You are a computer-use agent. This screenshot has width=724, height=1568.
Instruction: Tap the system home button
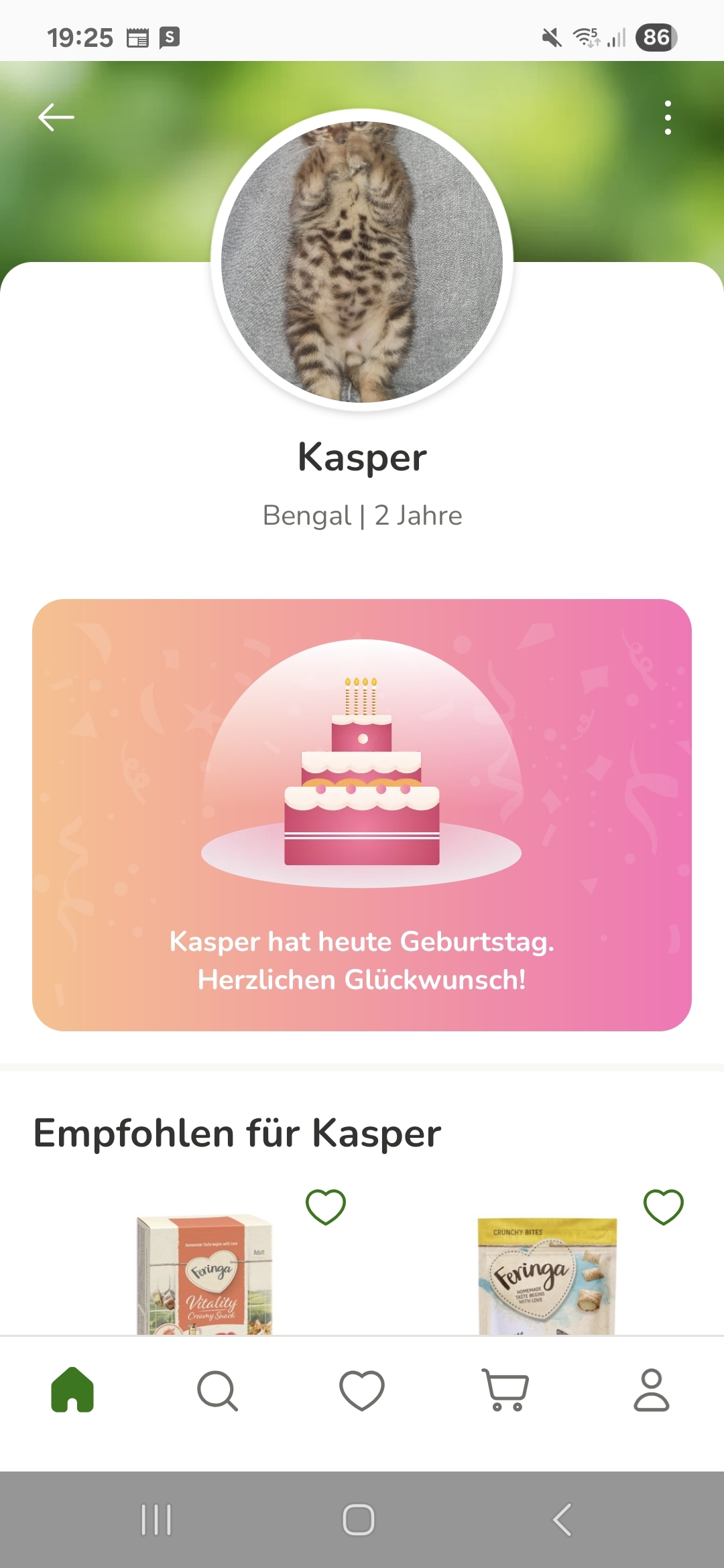click(x=359, y=1520)
